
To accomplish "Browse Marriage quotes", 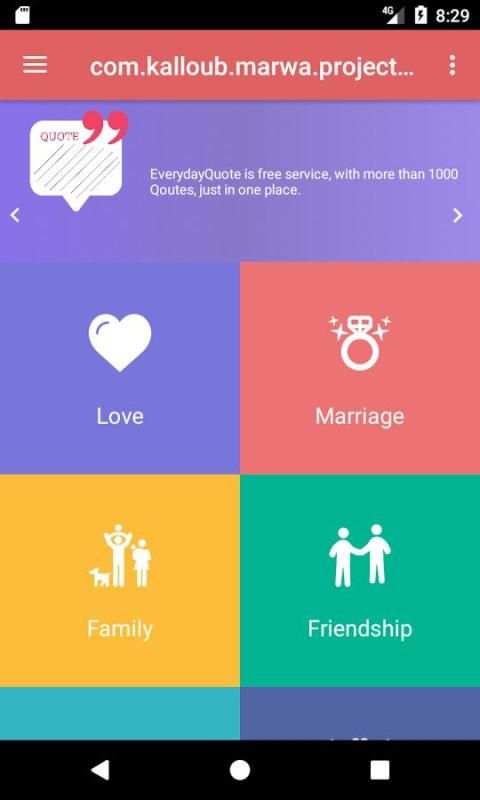I will [x=360, y=368].
